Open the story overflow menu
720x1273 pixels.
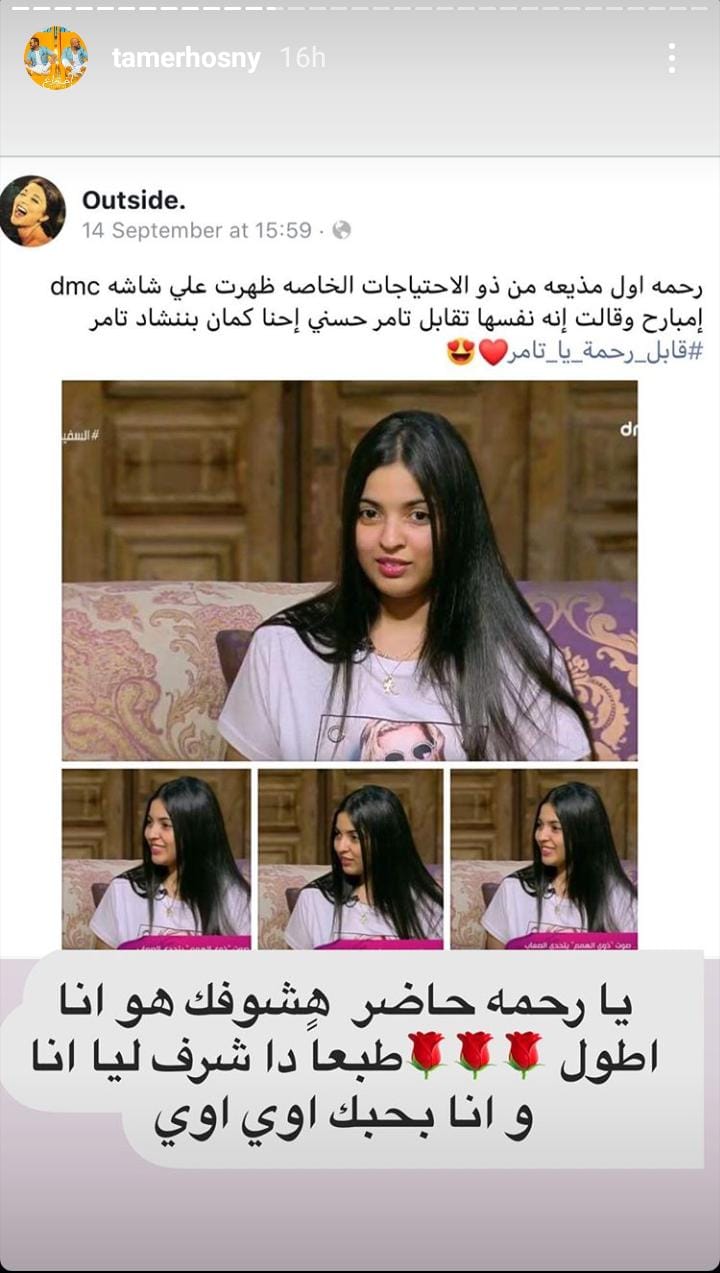(x=671, y=58)
